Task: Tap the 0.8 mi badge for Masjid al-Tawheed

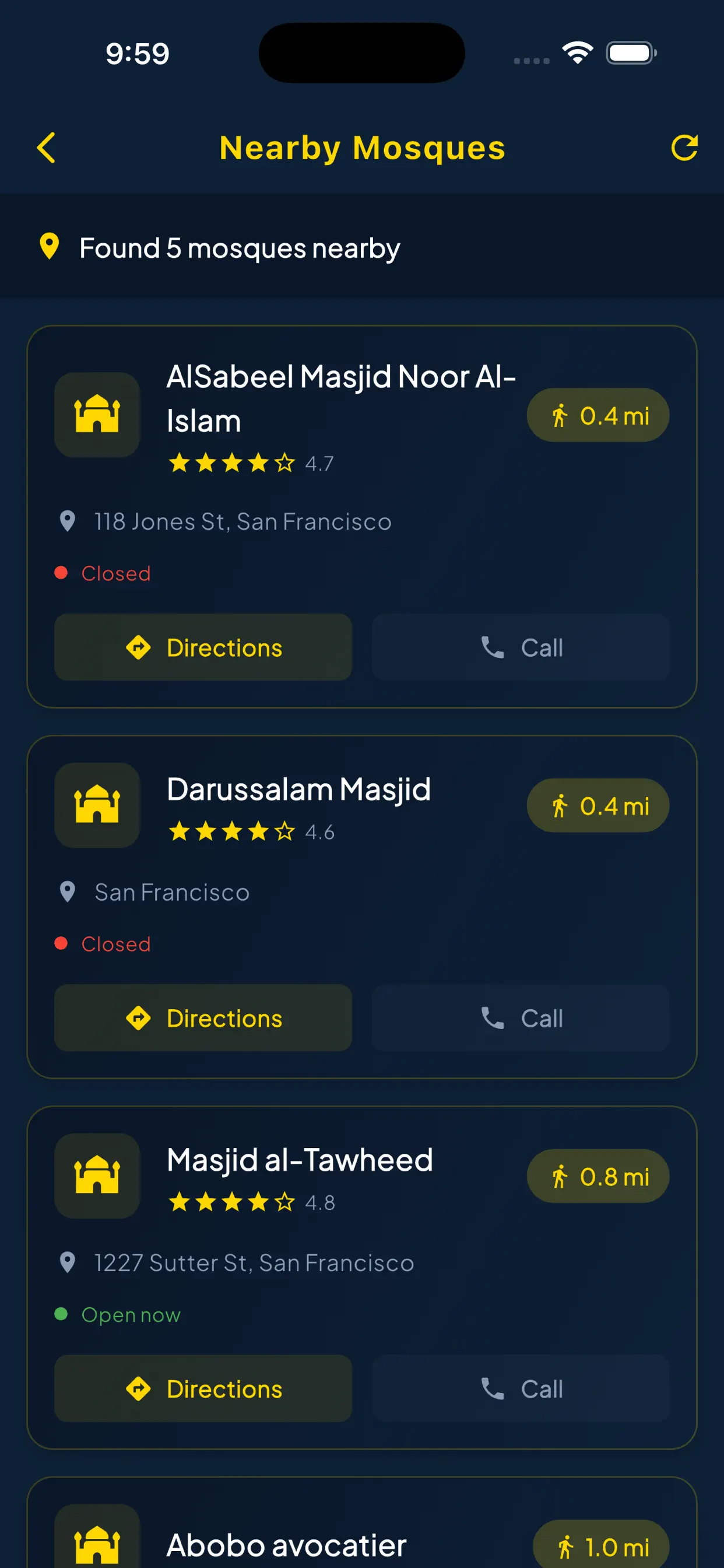Action: [598, 1176]
